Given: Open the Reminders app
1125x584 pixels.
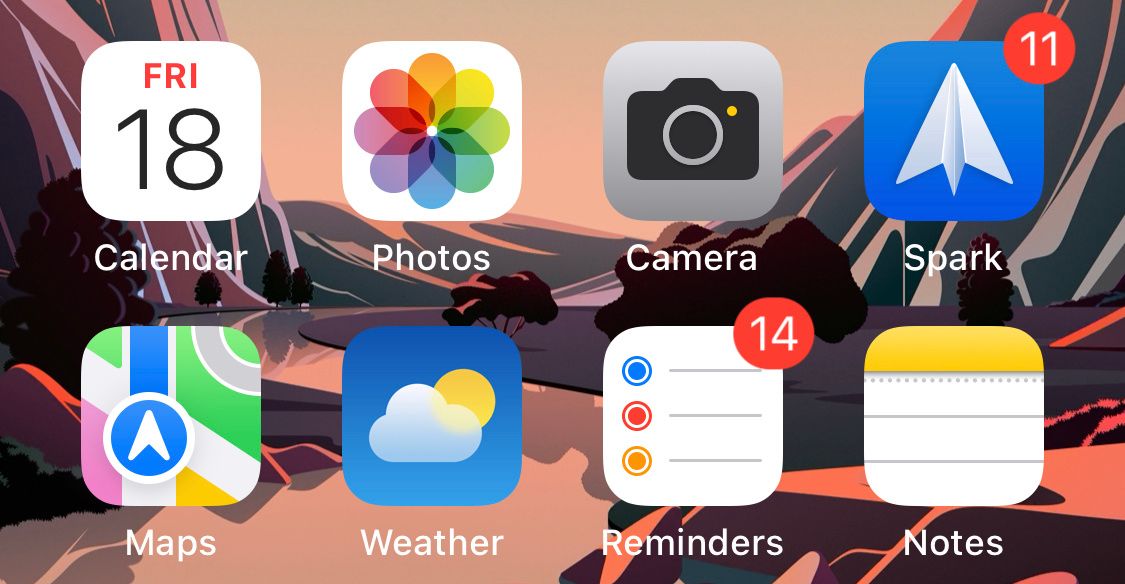Looking at the screenshot, I should [x=693, y=416].
